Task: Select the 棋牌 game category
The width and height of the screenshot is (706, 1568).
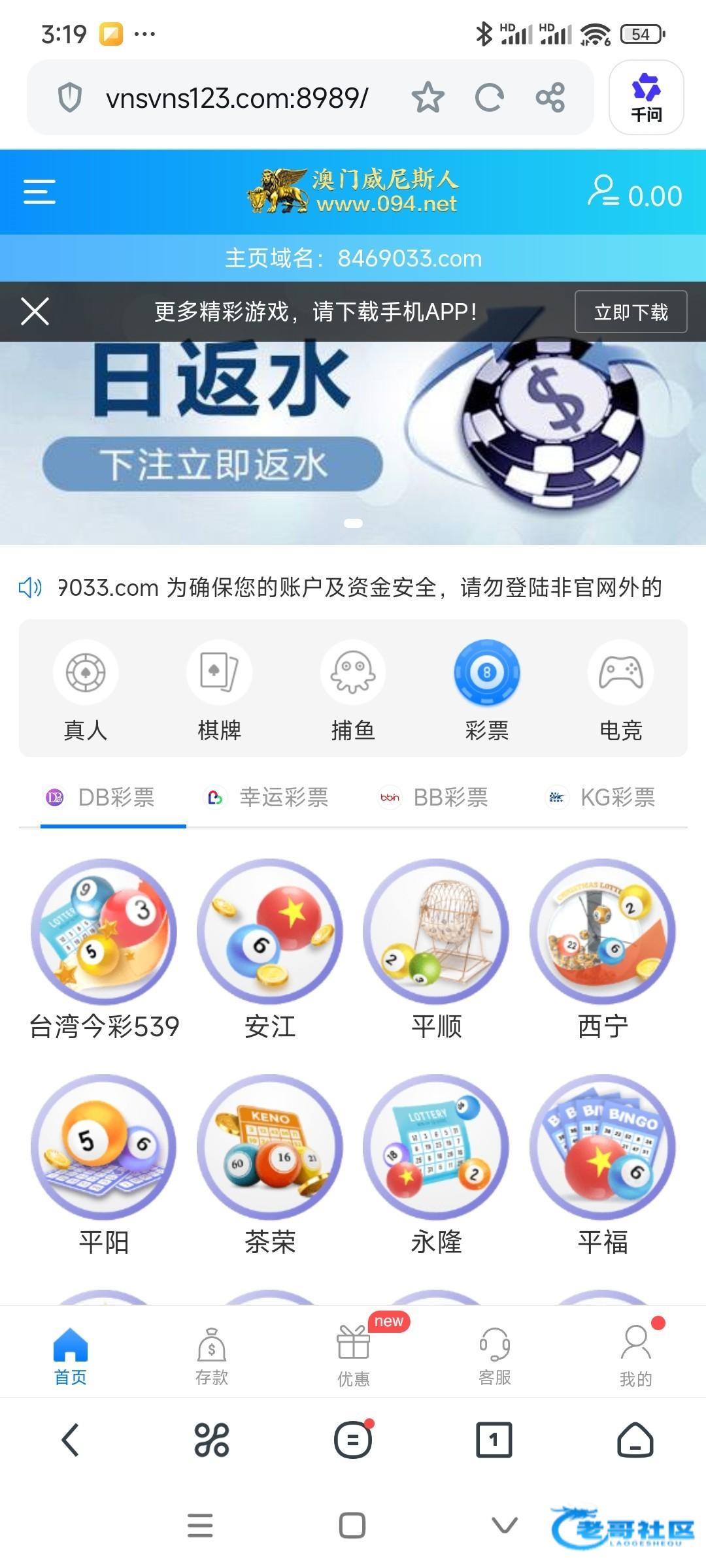Action: click(220, 689)
